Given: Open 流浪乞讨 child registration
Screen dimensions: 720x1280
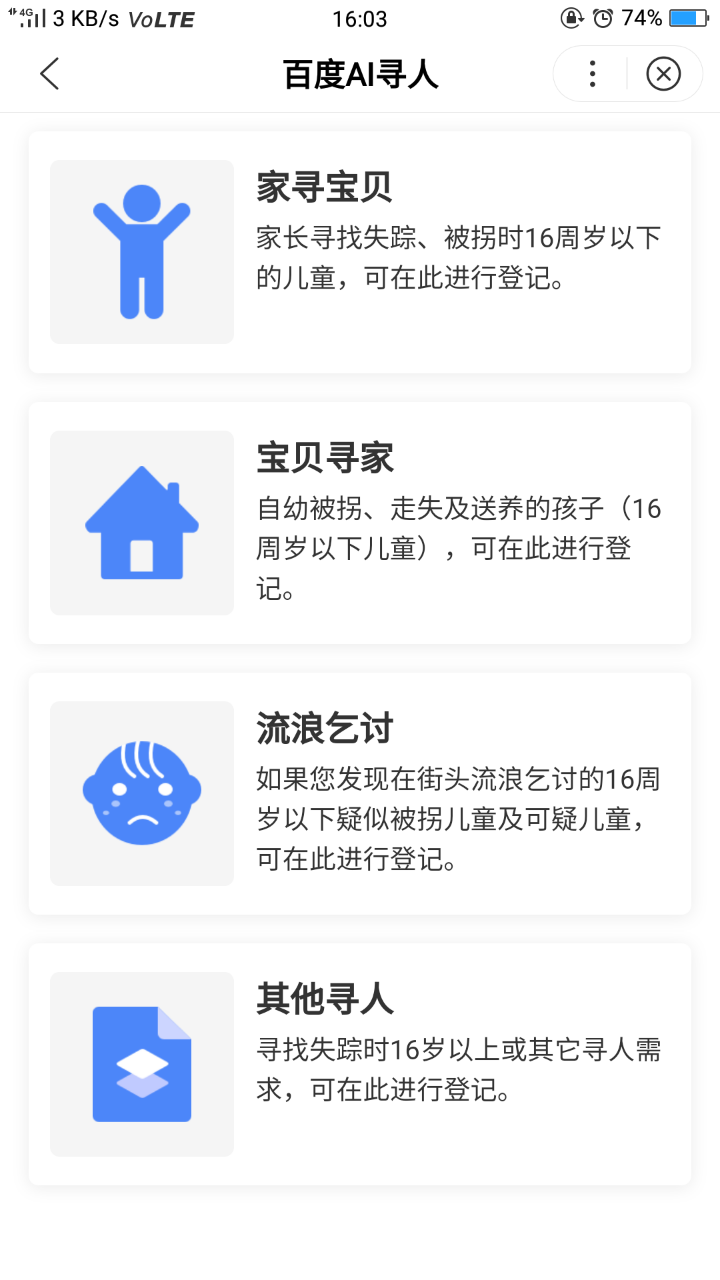Looking at the screenshot, I should pos(360,793).
